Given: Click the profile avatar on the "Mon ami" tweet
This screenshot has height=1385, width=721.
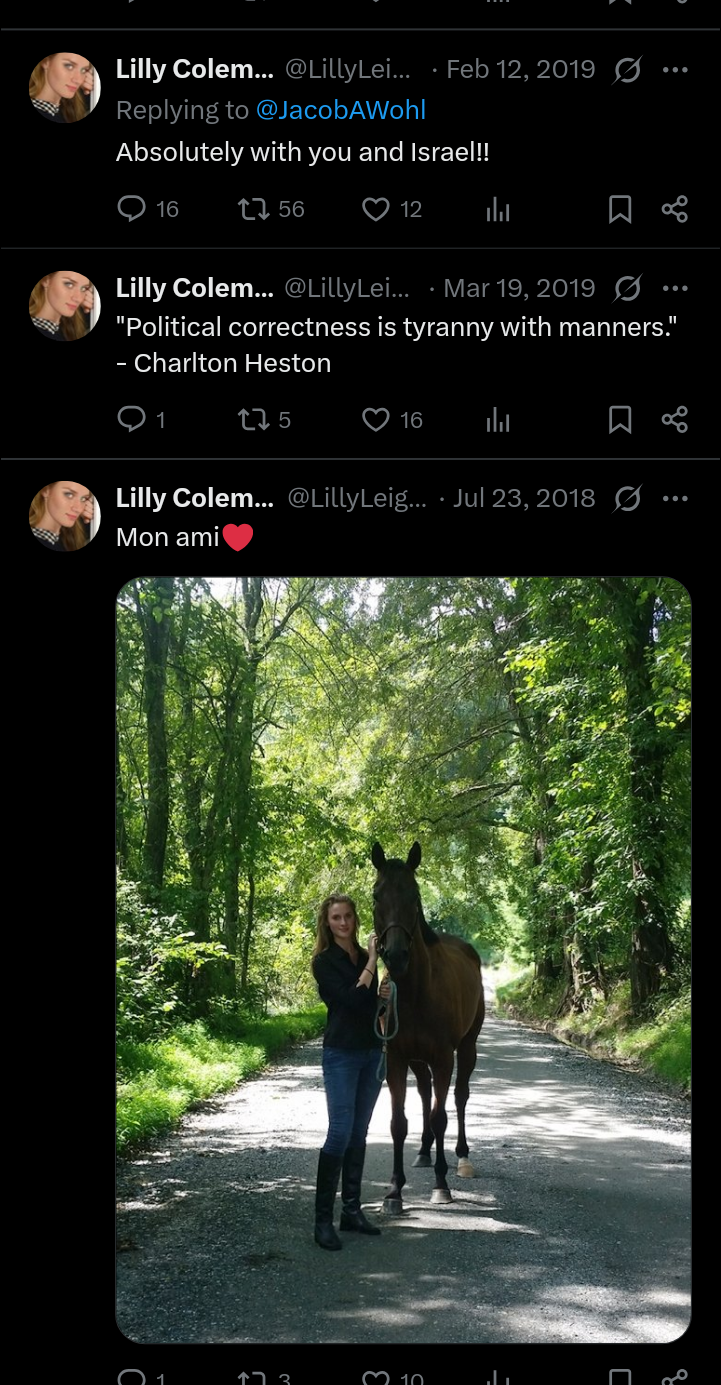Looking at the screenshot, I should (64, 517).
